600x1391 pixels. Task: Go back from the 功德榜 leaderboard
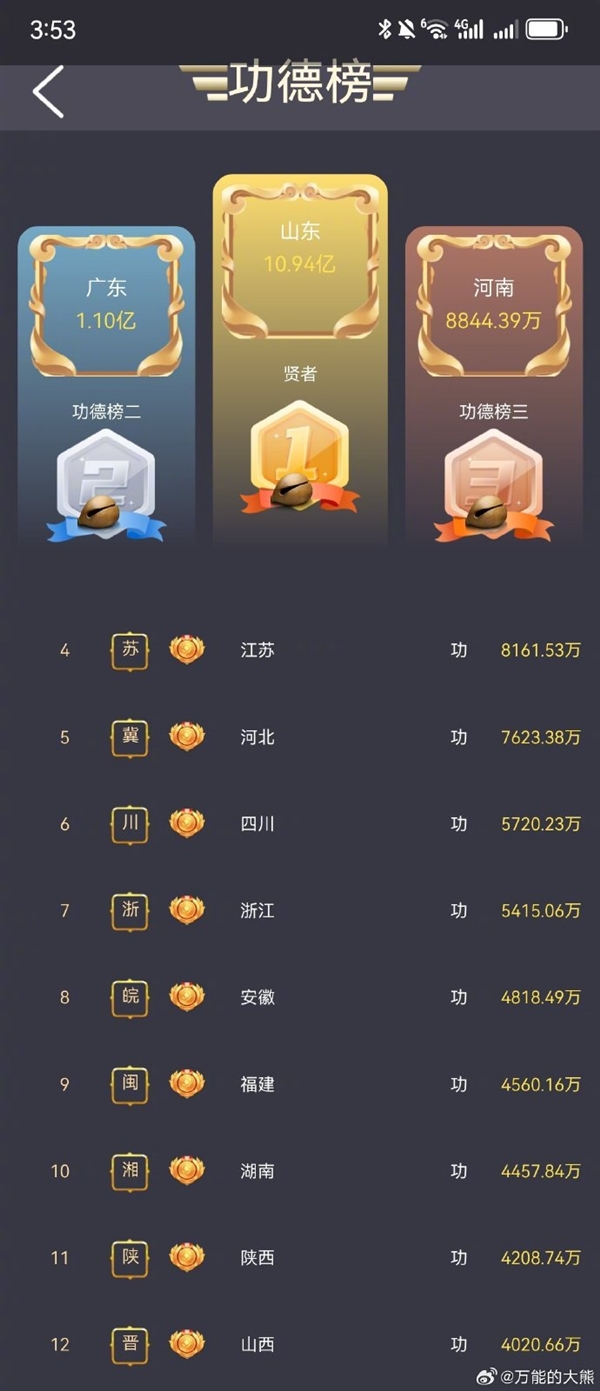coord(47,93)
